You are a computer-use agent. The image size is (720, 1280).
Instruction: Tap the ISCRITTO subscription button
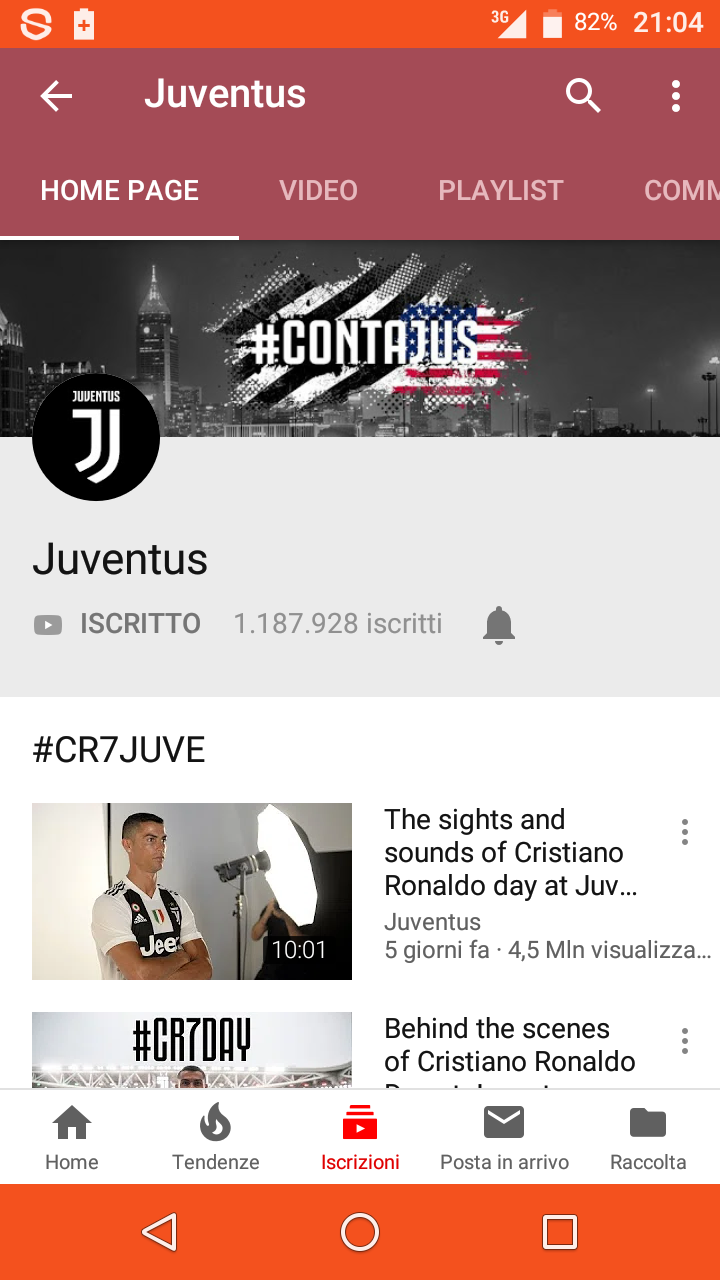(x=117, y=624)
